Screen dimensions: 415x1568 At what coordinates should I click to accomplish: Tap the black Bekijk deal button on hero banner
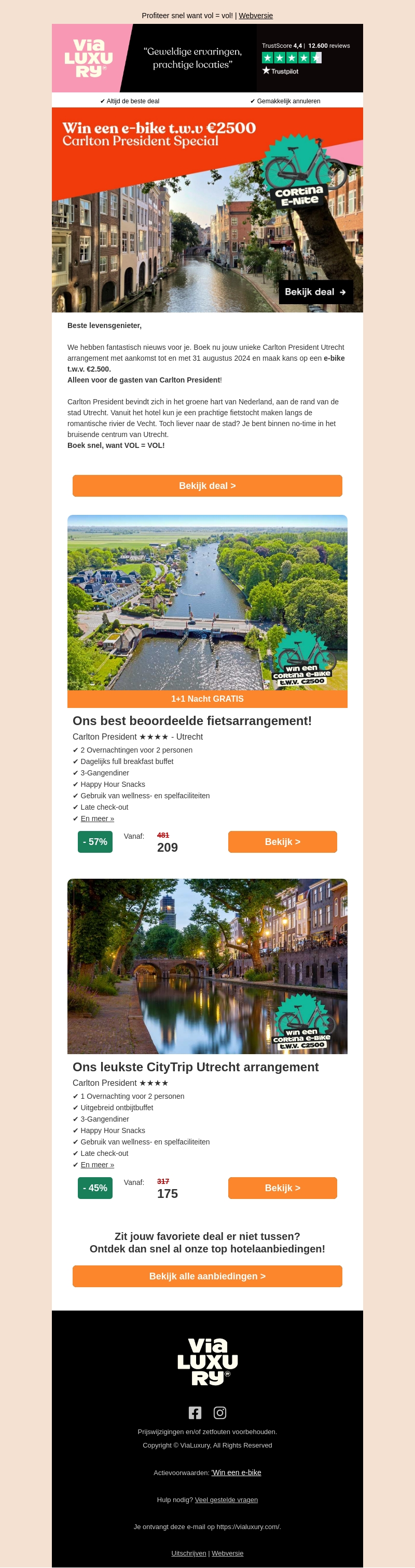[x=315, y=292]
